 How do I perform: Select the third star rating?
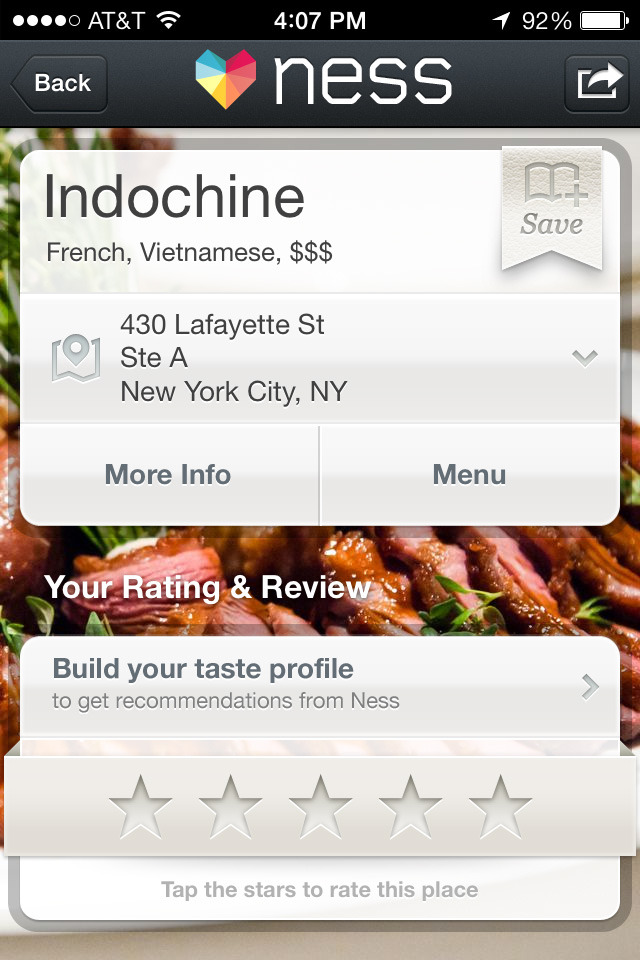pos(320,806)
